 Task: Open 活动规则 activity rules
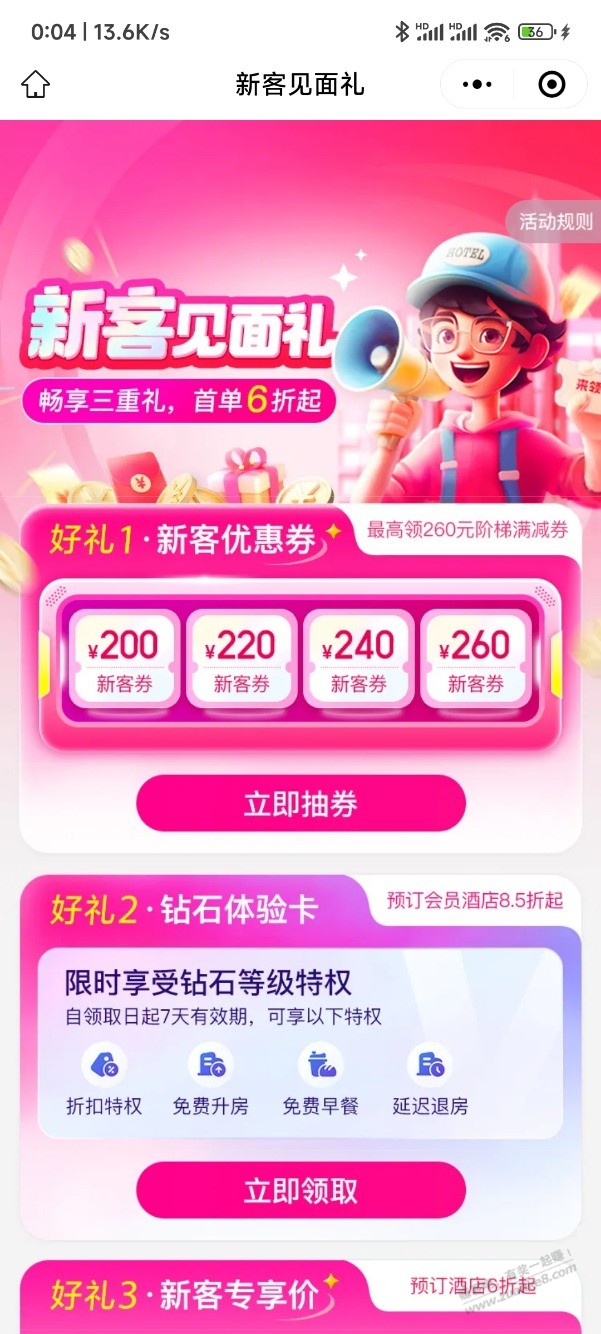coord(556,222)
